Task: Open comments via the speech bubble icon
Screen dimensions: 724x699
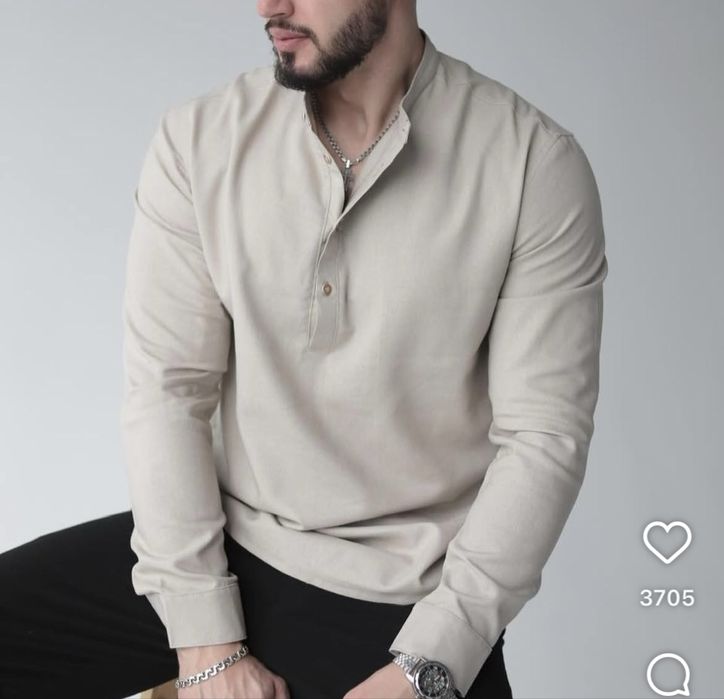Action: click(x=667, y=674)
